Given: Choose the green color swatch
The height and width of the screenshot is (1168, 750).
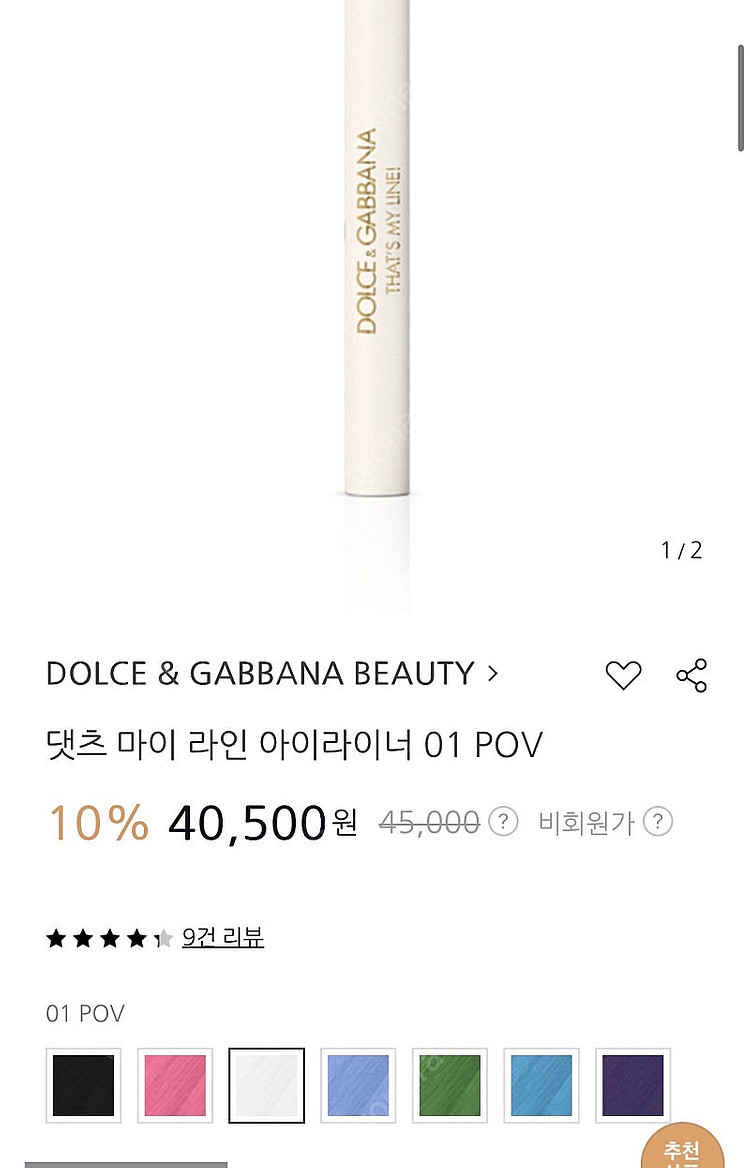Looking at the screenshot, I should [x=450, y=1085].
